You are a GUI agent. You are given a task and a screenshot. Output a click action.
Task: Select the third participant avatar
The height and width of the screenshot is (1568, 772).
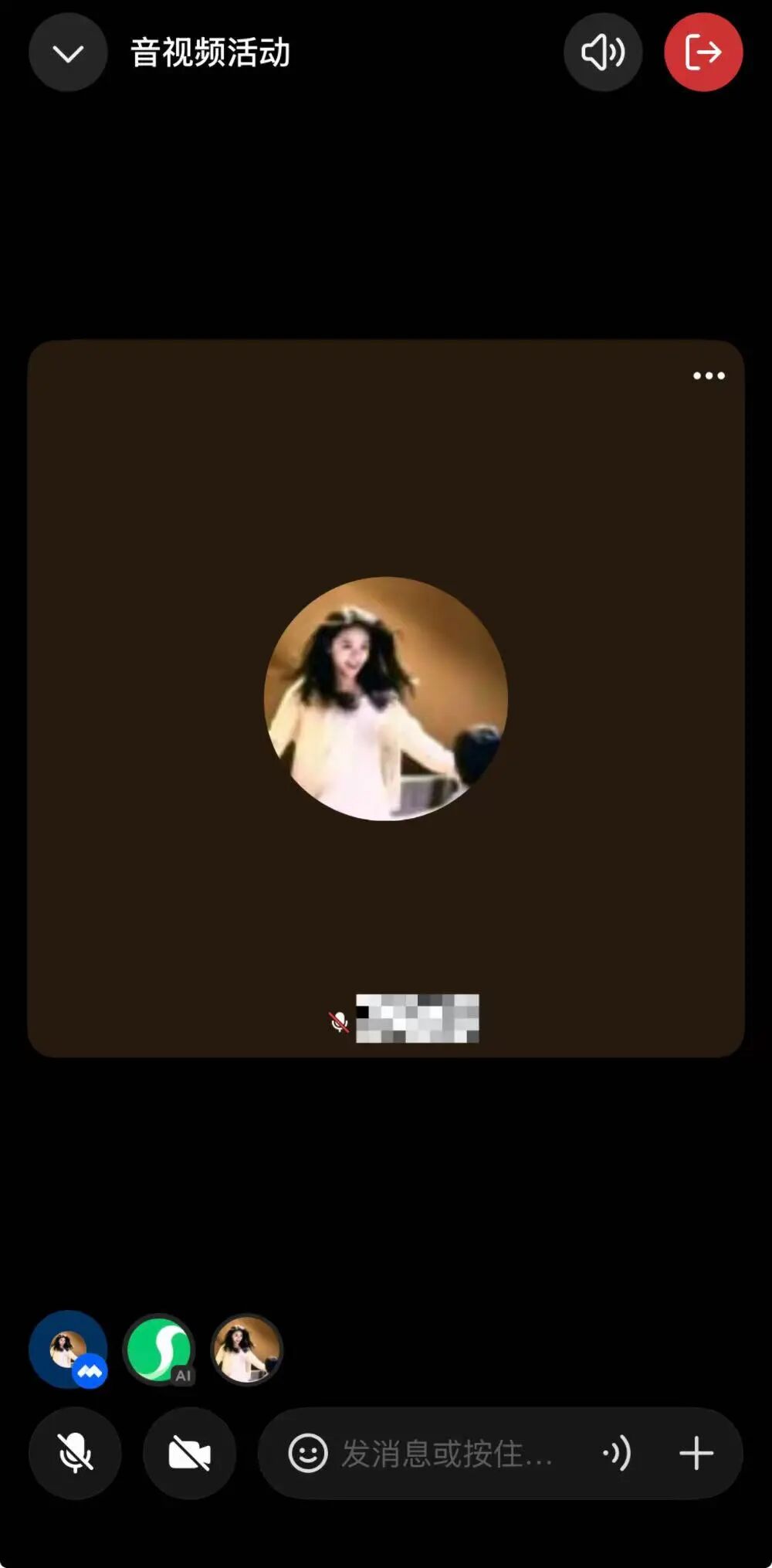pyautogui.click(x=247, y=1349)
